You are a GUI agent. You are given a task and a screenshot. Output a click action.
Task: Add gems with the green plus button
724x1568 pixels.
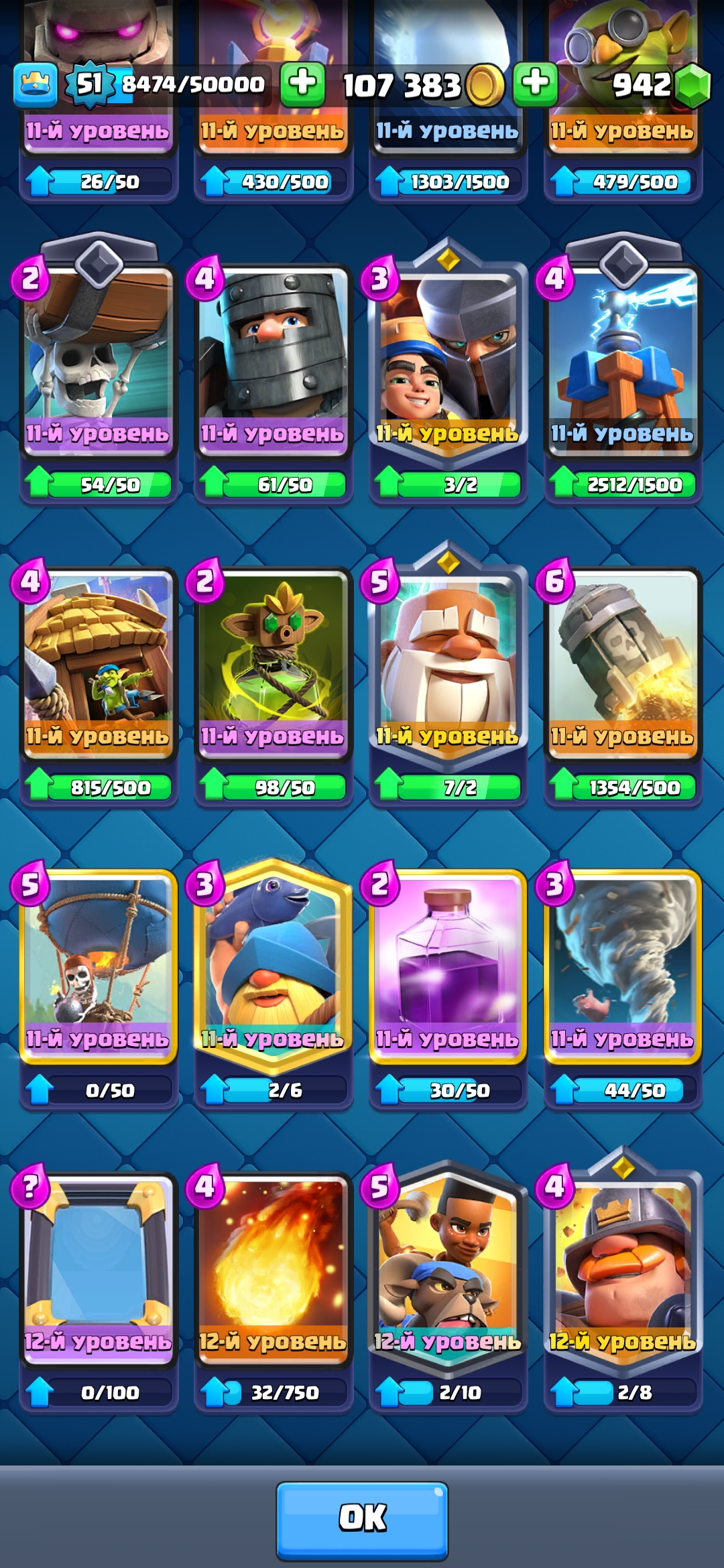click(x=535, y=84)
